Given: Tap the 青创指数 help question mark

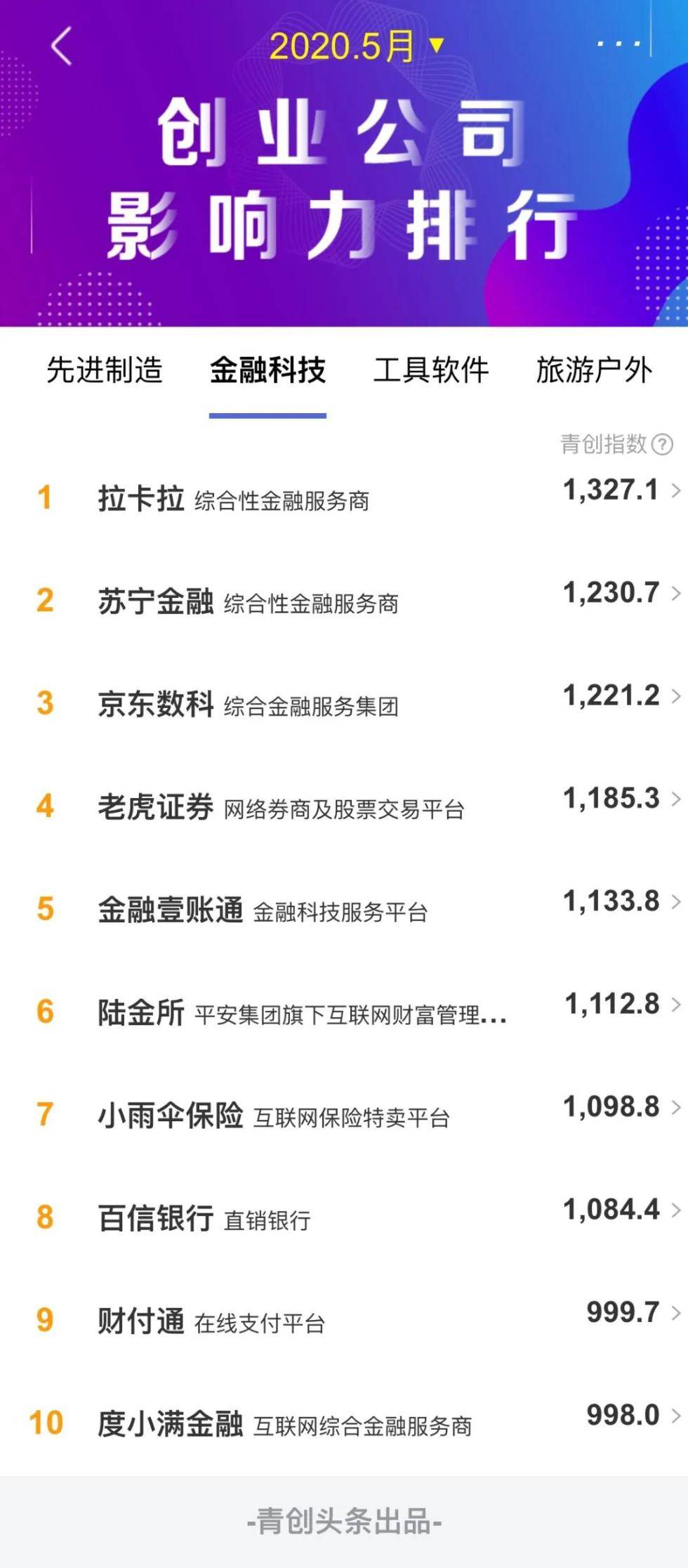Looking at the screenshot, I should (662, 444).
